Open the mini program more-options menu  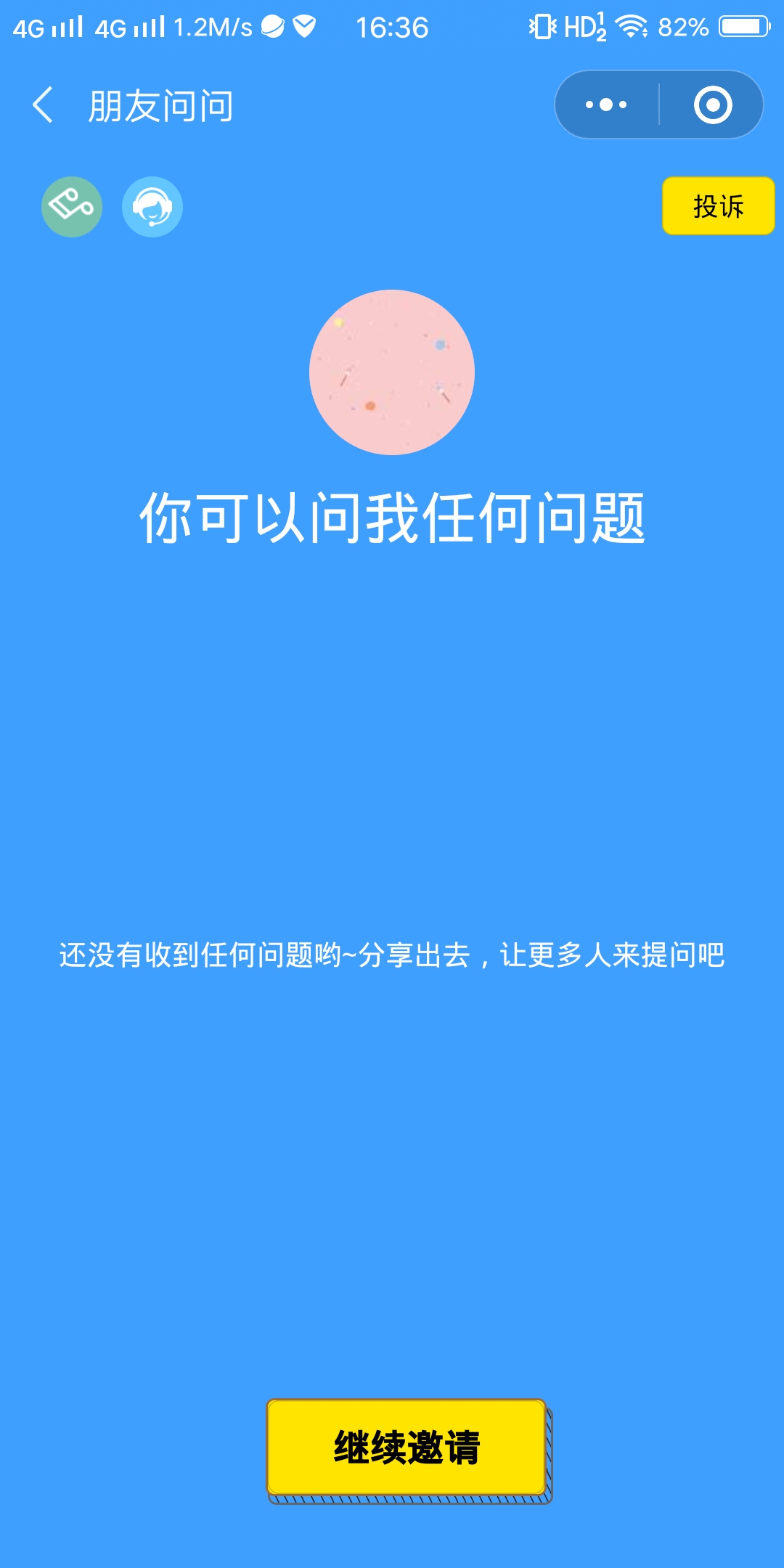[607, 105]
